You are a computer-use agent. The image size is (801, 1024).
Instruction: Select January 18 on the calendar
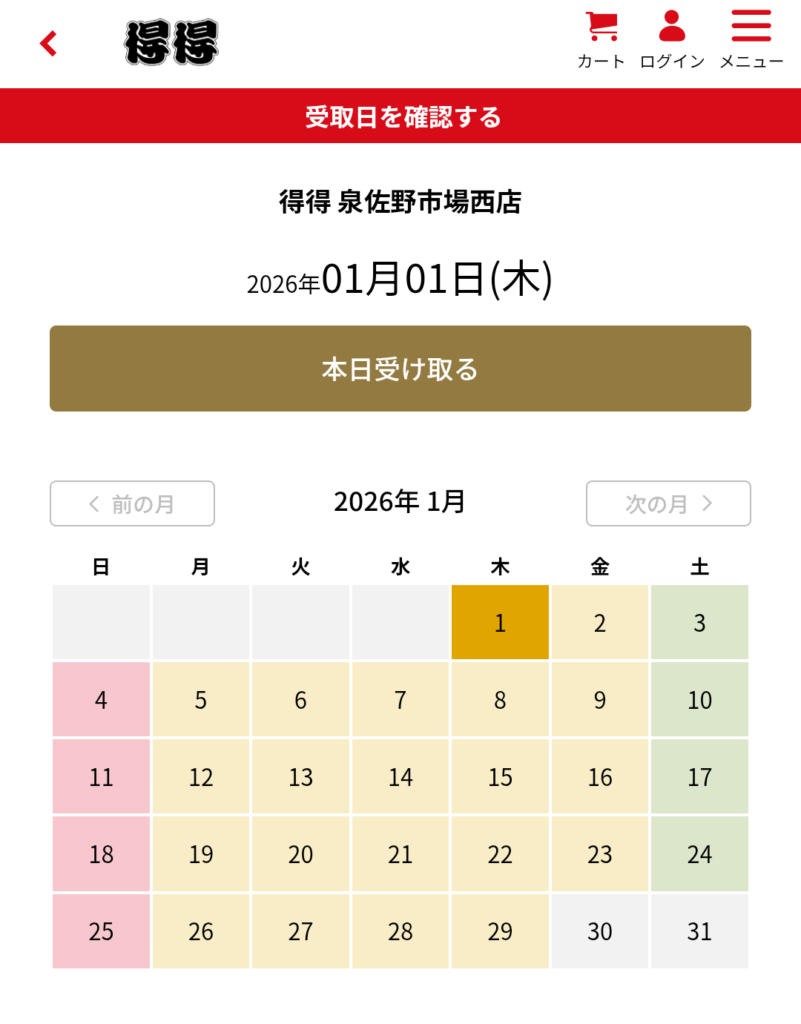click(101, 854)
